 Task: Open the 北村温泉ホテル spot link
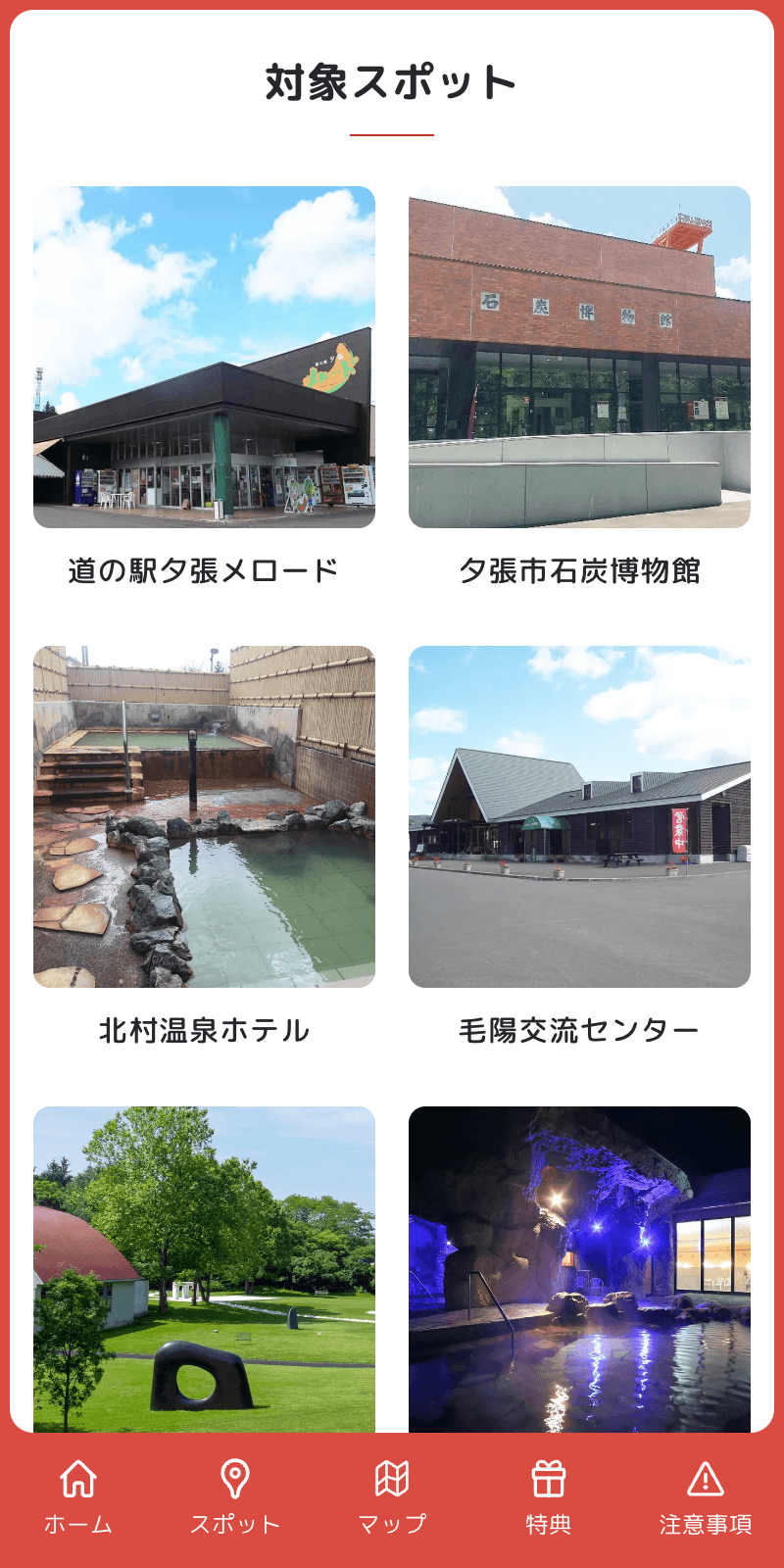[x=205, y=1027]
